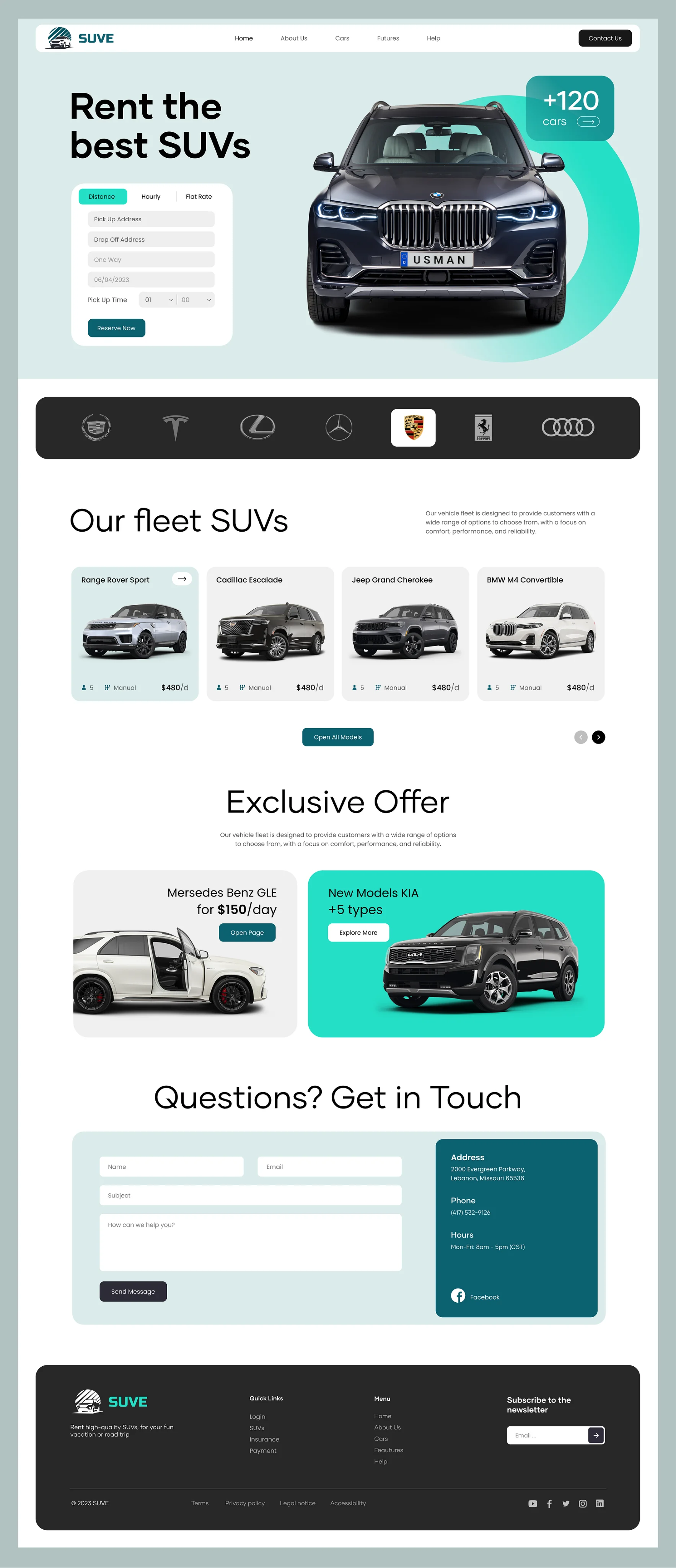Select the Tesla brand logo
676x1568 pixels.
175,427
